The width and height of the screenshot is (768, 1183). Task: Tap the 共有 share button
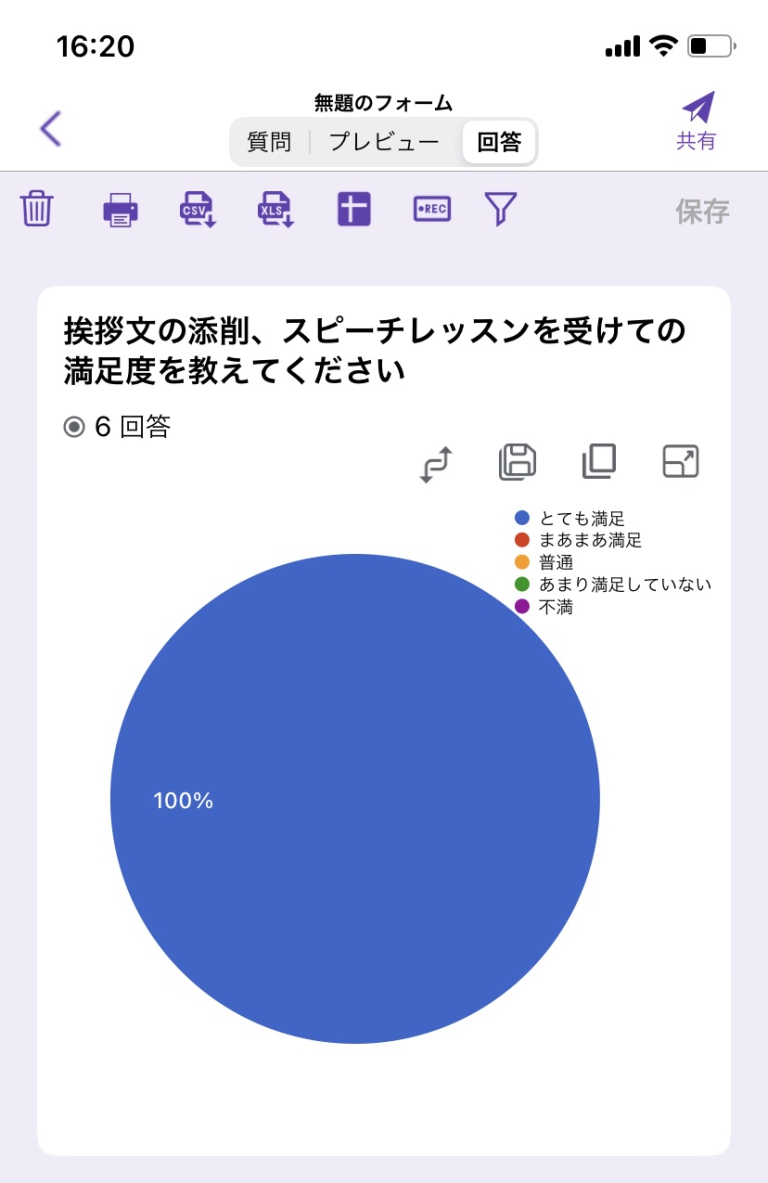(697, 121)
